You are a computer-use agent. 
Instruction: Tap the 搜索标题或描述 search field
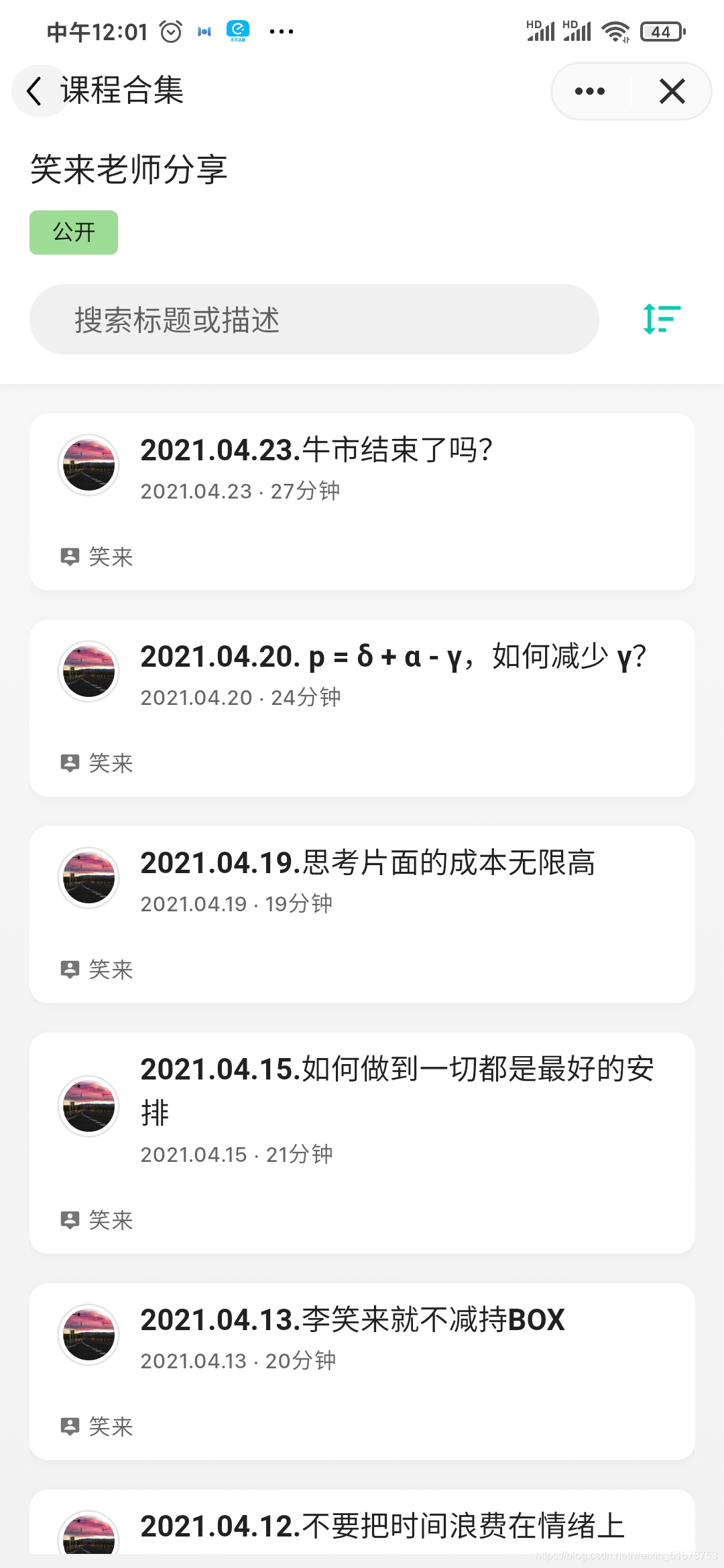tap(314, 320)
